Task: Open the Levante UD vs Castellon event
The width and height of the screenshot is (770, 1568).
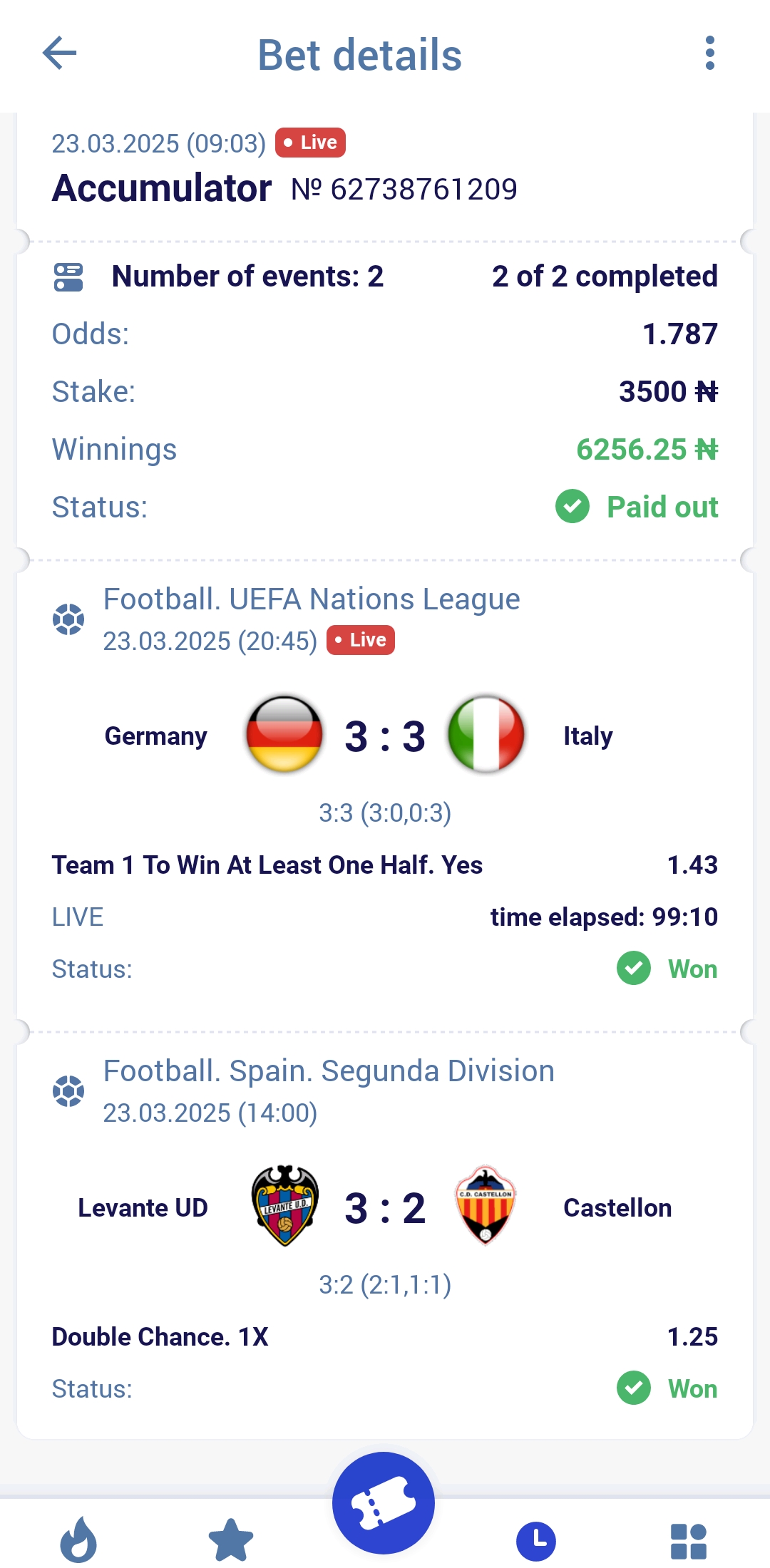Action: tap(385, 1207)
